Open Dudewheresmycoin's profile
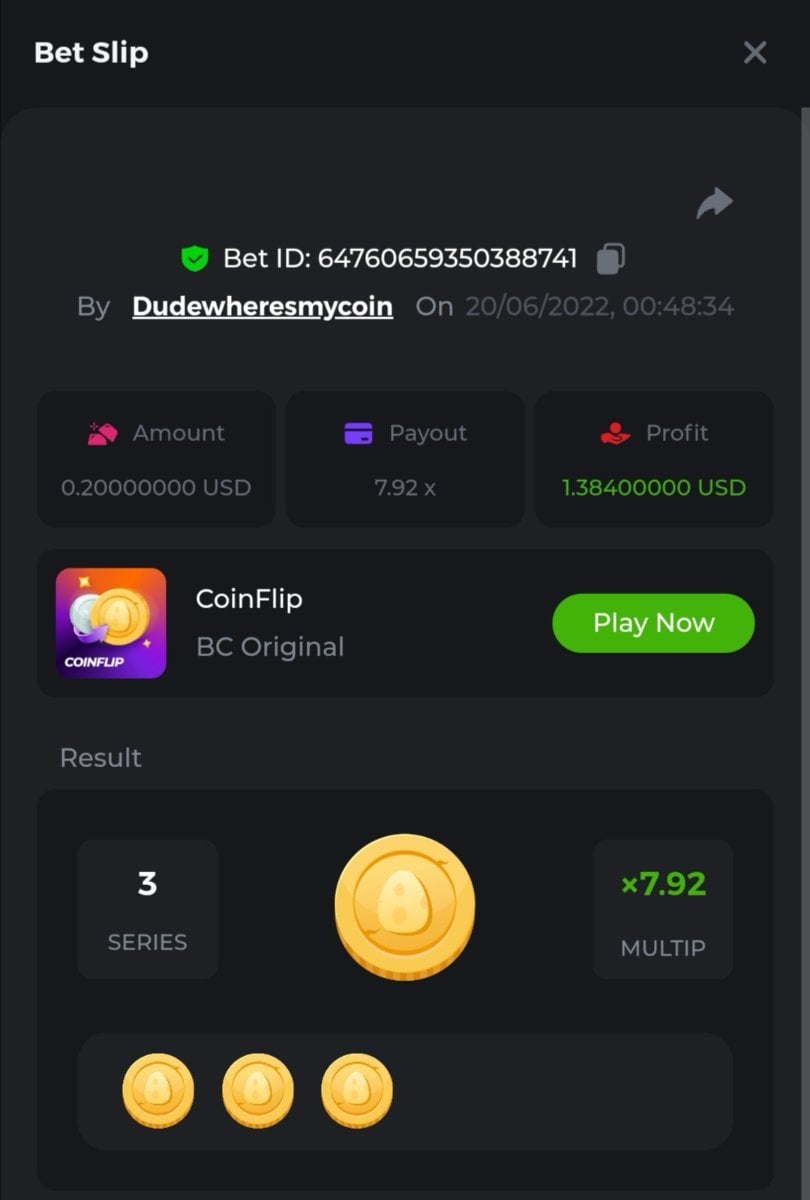This screenshot has width=810, height=1200. tap(262, 306)
